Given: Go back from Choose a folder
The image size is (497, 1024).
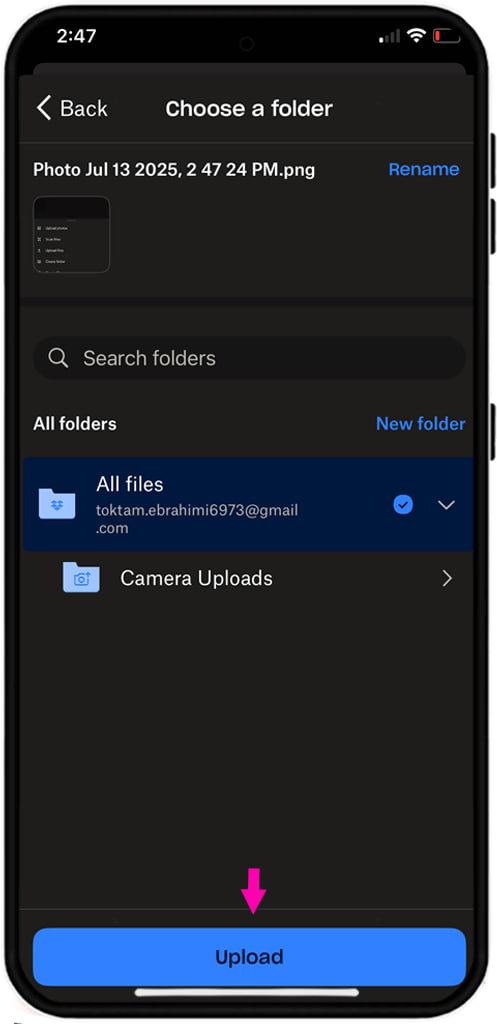Looking at the screenshot, I should (x=72, y=108).
